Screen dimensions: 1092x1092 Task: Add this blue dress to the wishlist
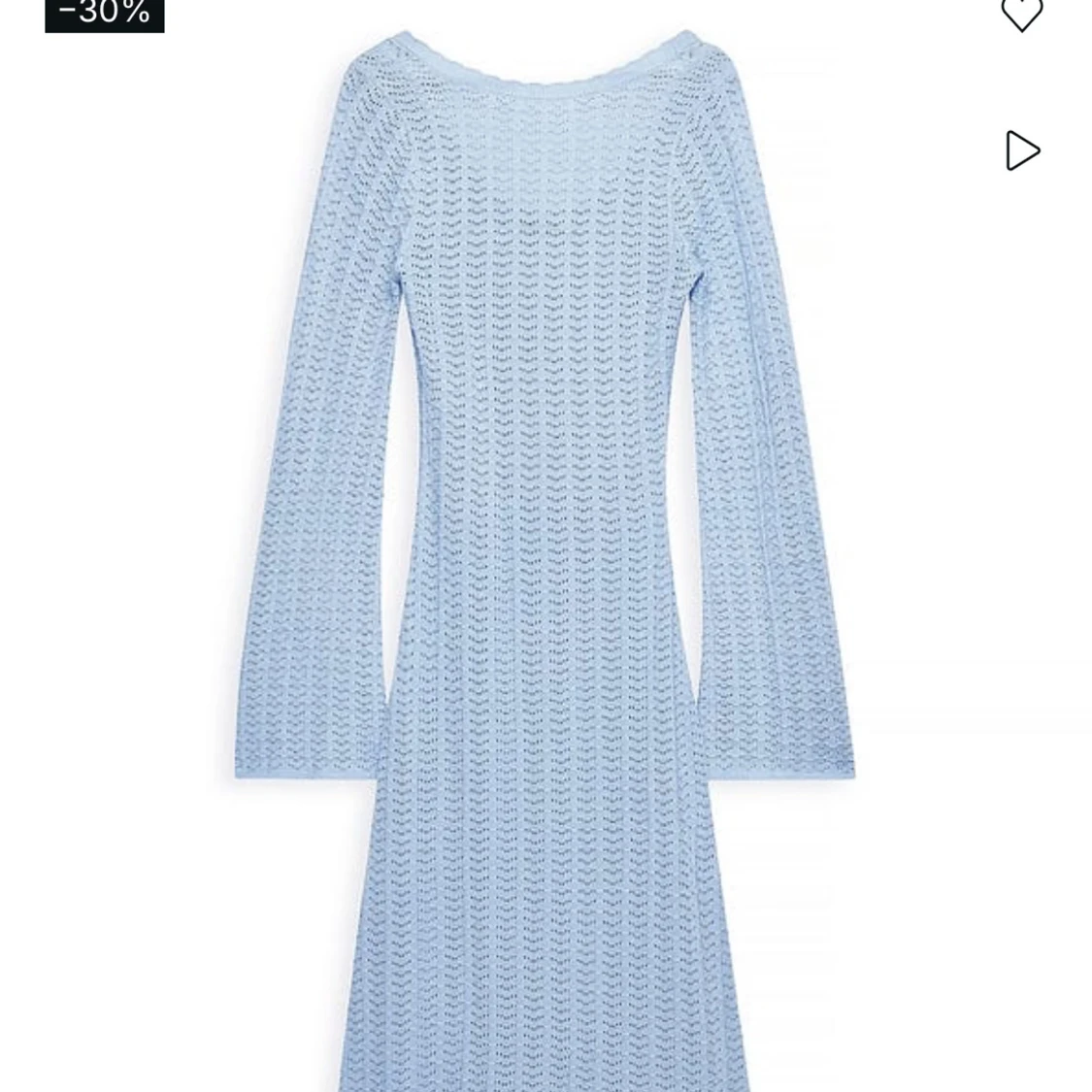point(1021,14)
